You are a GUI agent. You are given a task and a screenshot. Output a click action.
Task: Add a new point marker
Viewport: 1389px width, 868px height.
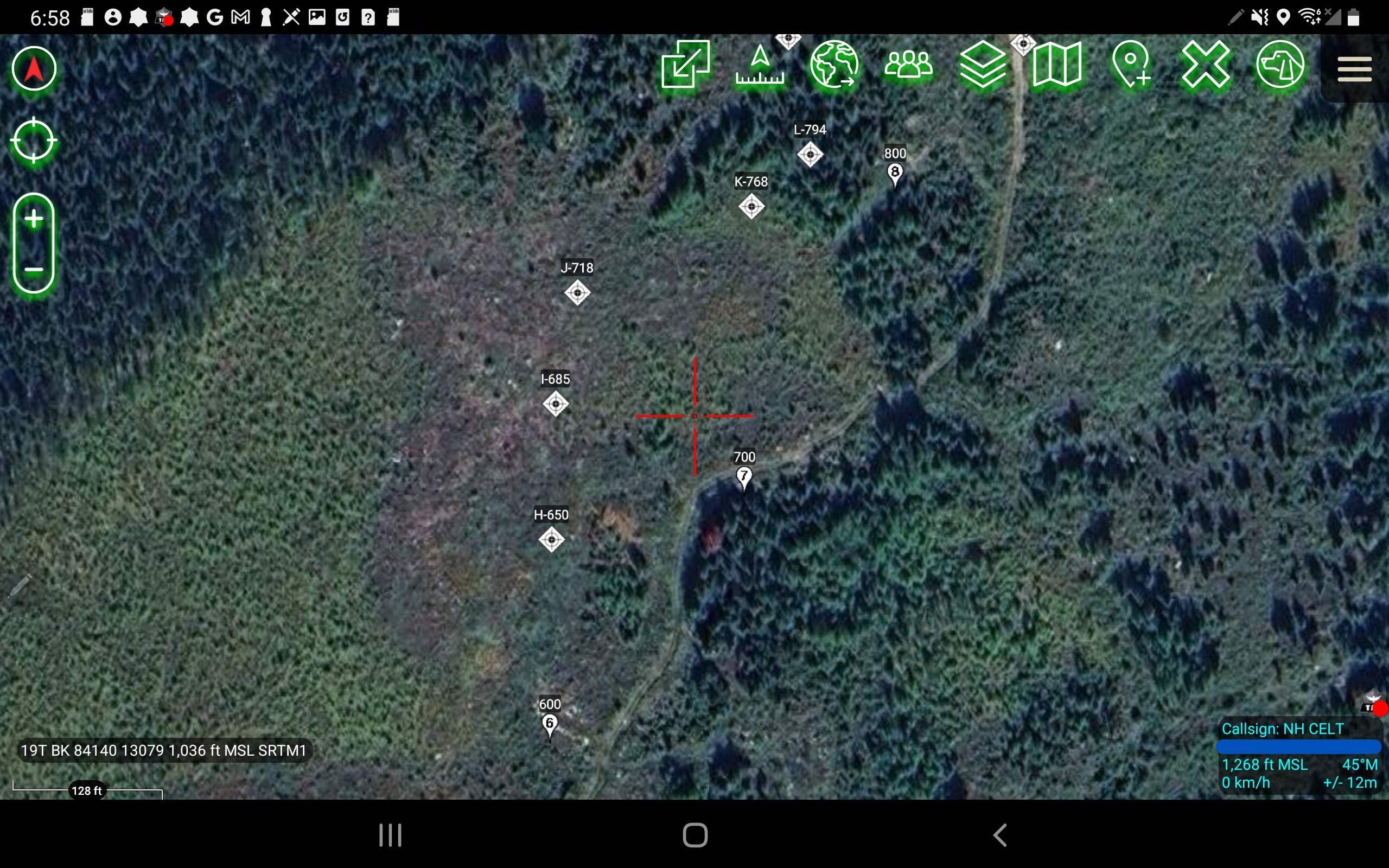tap(1131, 65)
